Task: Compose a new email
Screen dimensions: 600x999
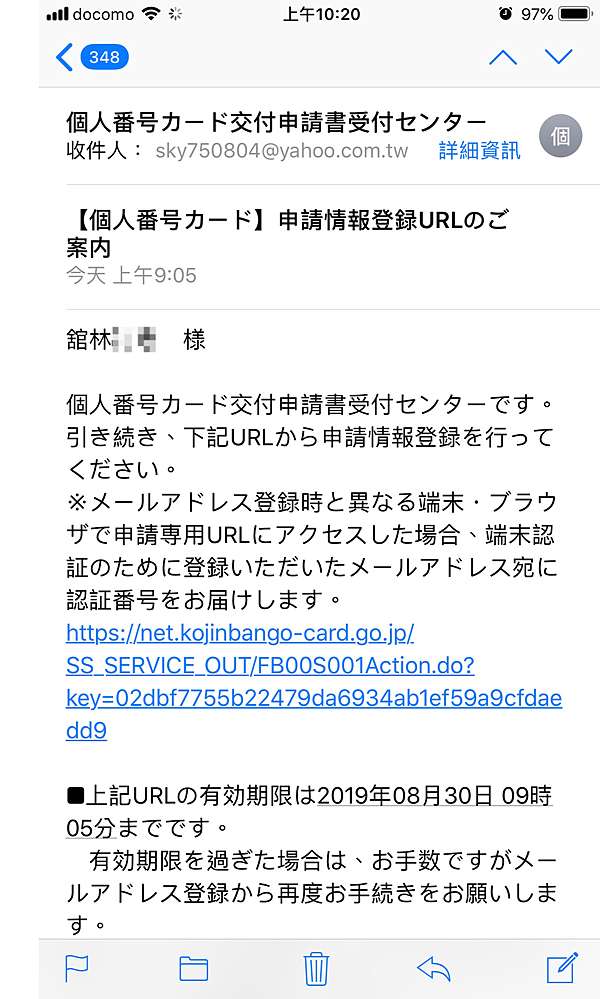Action: coord(562,968)
